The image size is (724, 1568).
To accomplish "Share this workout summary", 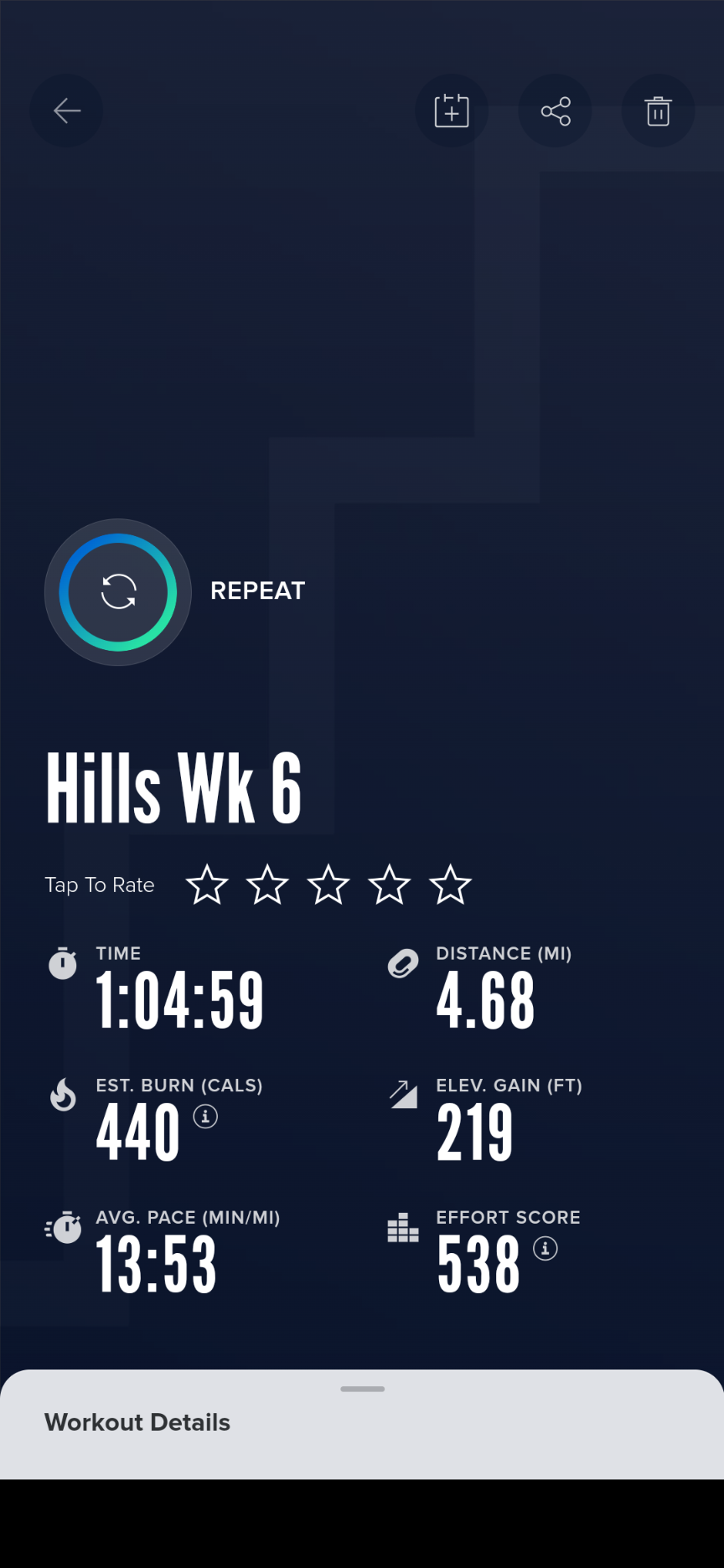I will pos(556,111).
